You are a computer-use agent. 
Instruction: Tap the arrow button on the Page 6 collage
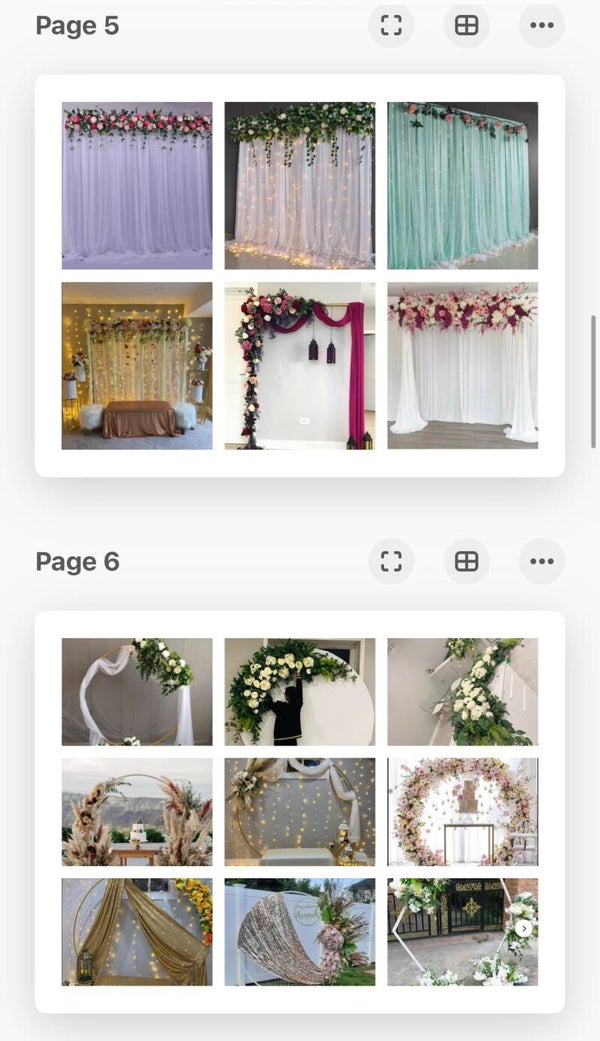pos(524,928)
